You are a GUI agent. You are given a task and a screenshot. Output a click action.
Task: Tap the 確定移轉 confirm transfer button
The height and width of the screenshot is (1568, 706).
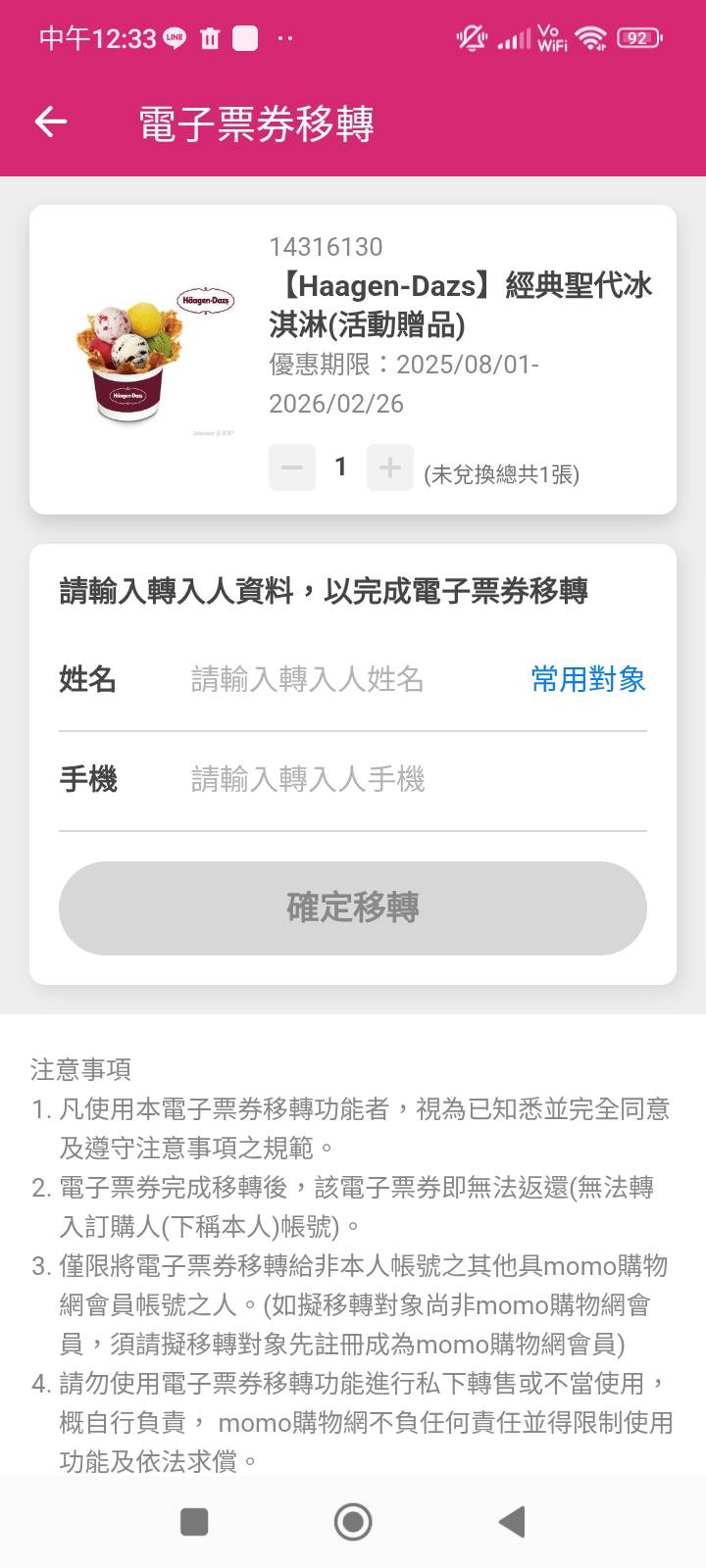click(x=353, y=908)
